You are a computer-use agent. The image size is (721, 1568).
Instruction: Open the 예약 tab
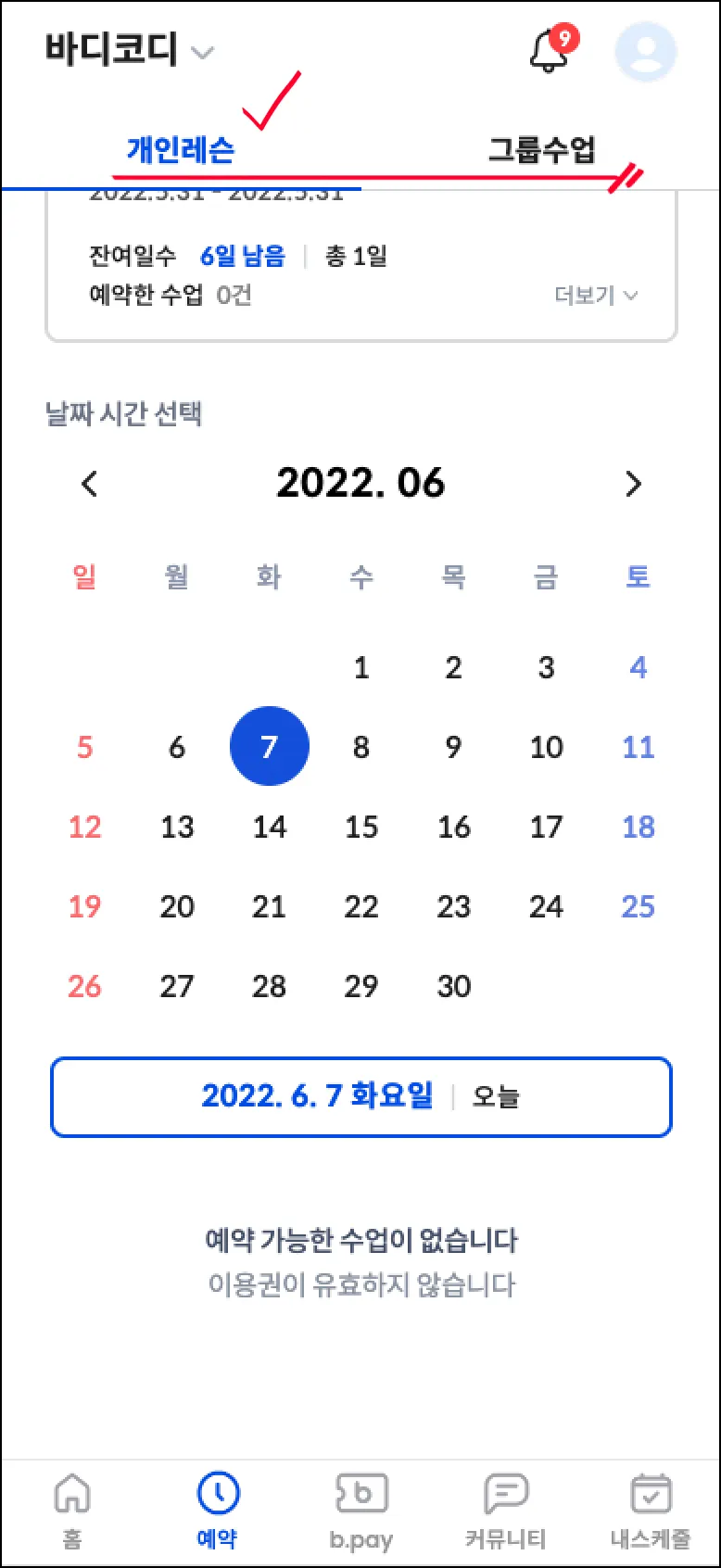[218, 1511]
